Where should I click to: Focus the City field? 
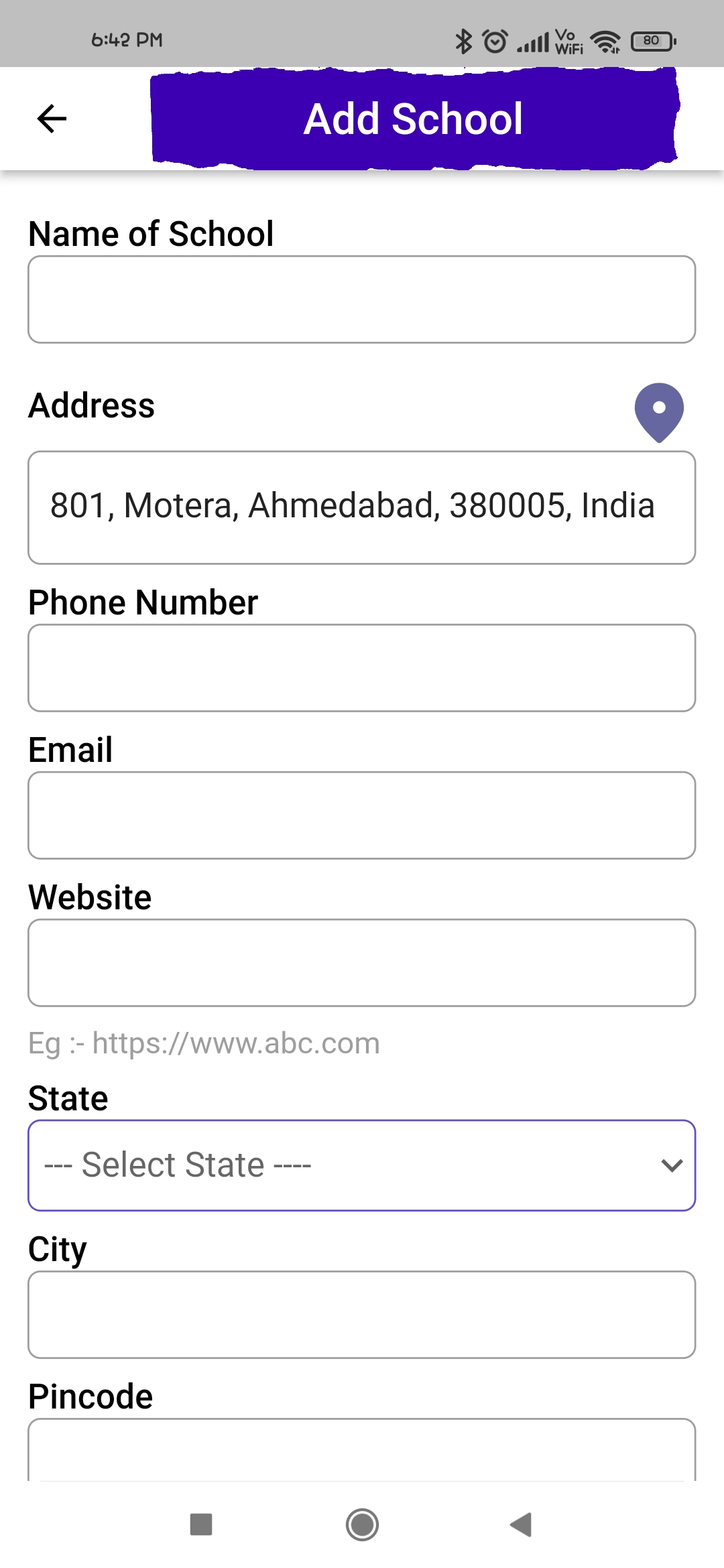[x=361, y=1315]
